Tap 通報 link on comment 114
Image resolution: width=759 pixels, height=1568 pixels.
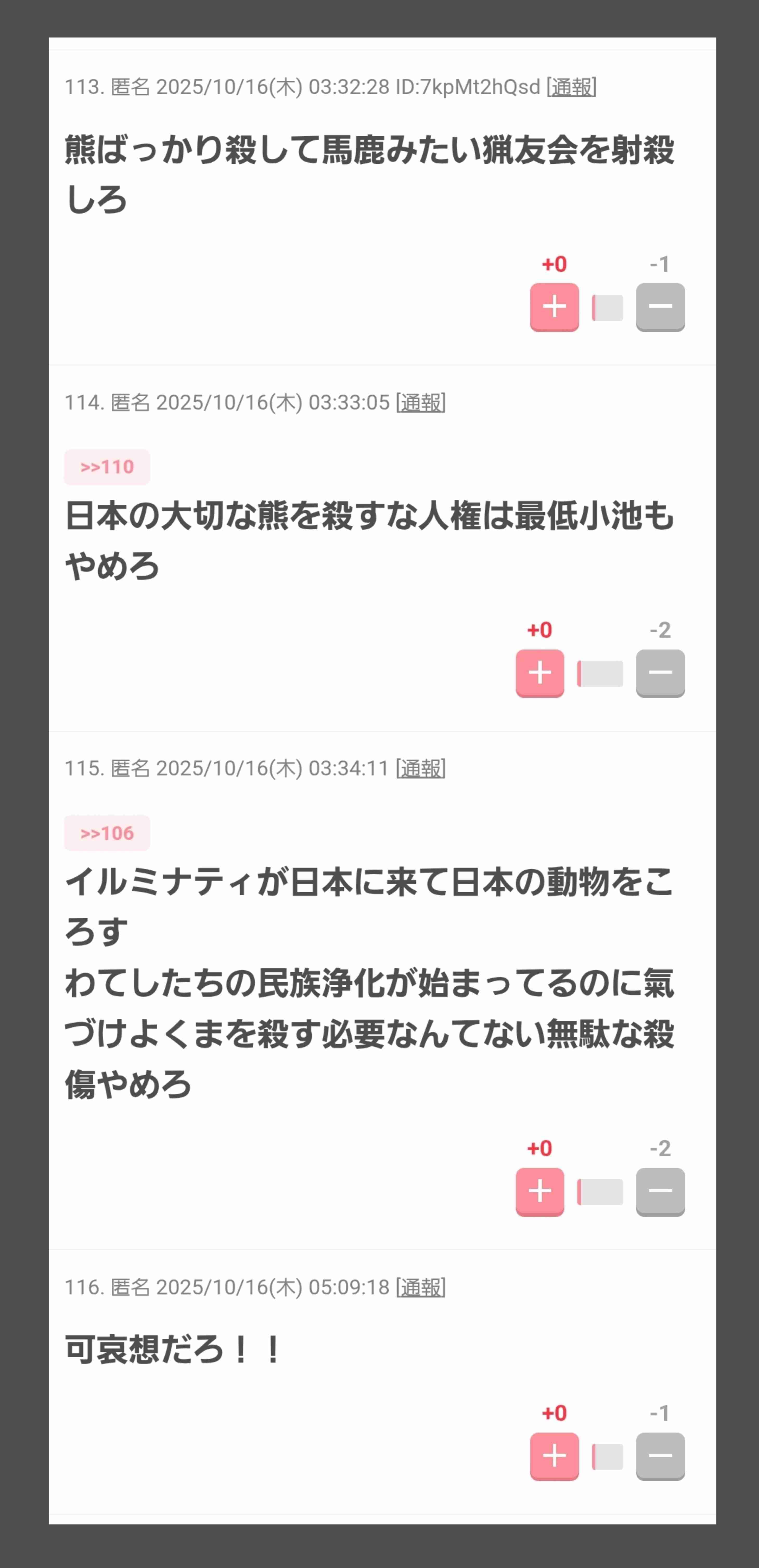click(421, 402)
